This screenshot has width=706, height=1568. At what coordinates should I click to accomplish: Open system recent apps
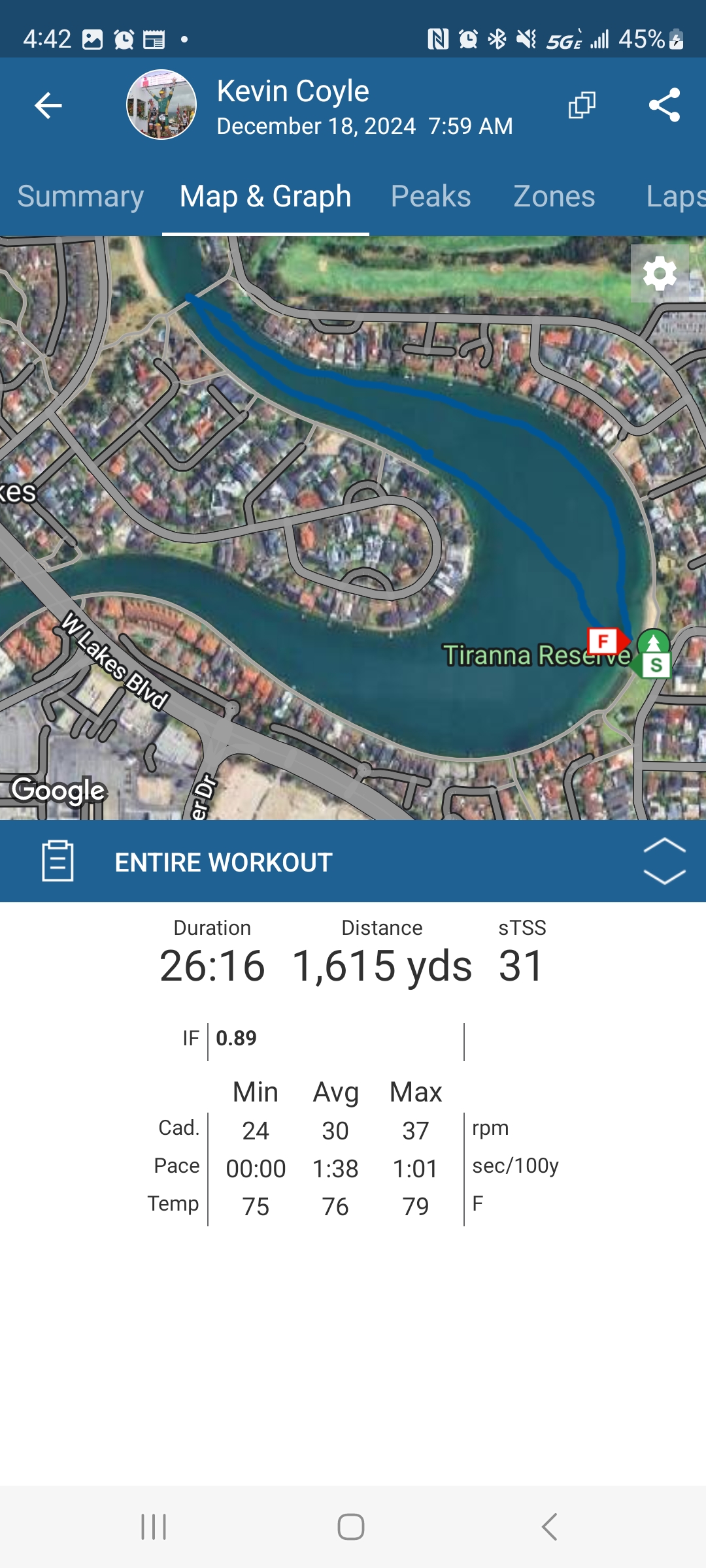click(x=154, y=1527)
